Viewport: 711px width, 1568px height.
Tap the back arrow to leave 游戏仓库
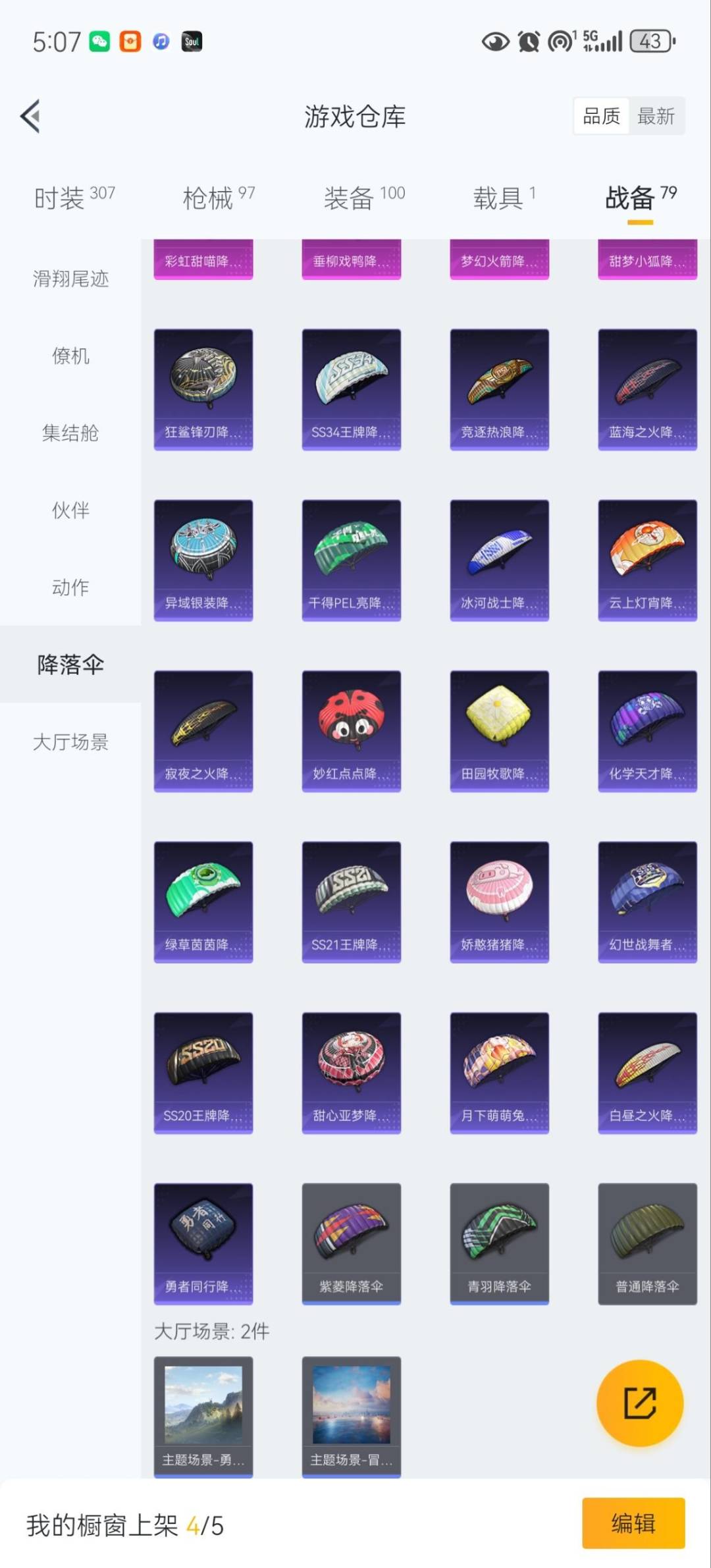(x=31, y=115)
